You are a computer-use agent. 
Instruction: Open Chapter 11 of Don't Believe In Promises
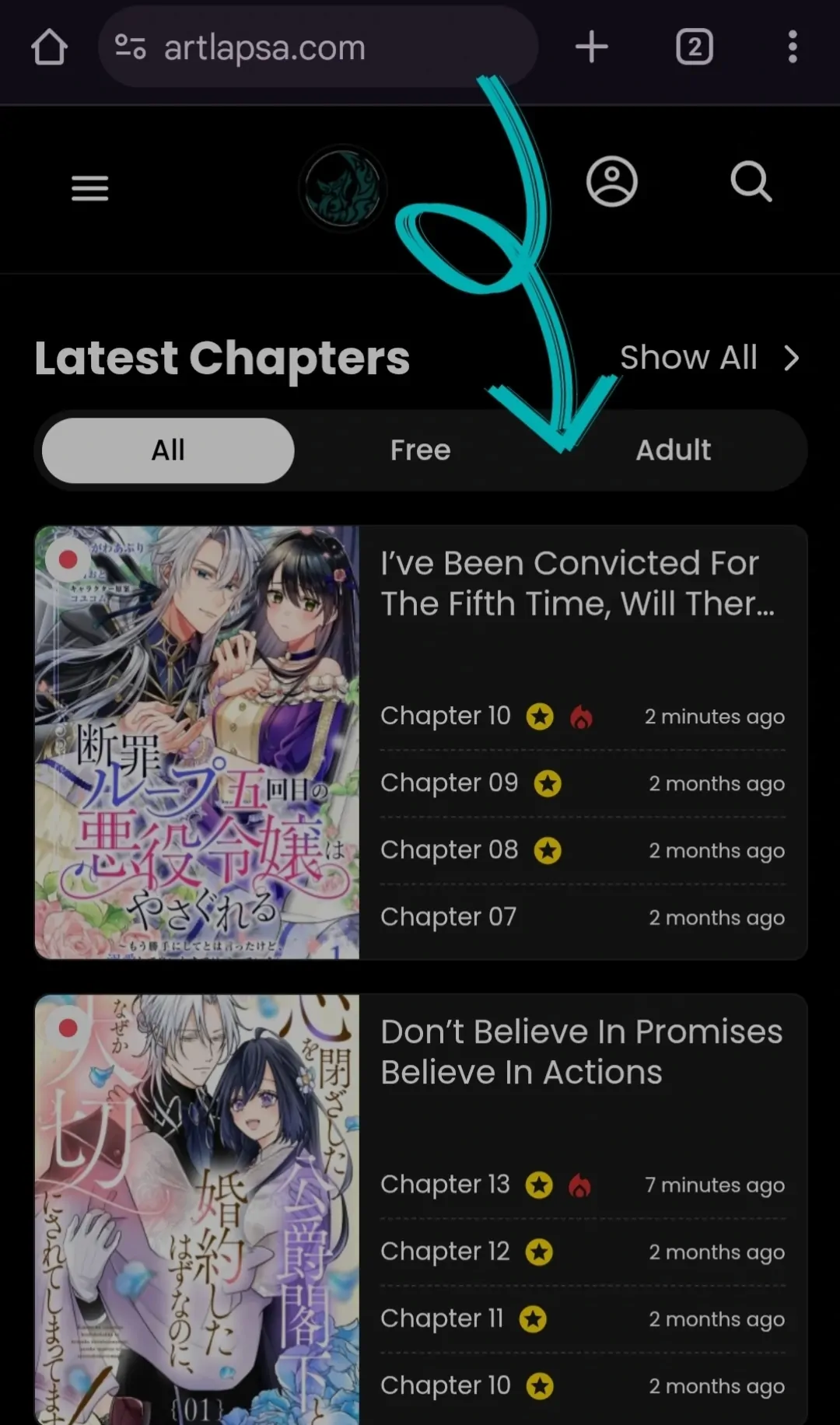(x=442, y=1318)
